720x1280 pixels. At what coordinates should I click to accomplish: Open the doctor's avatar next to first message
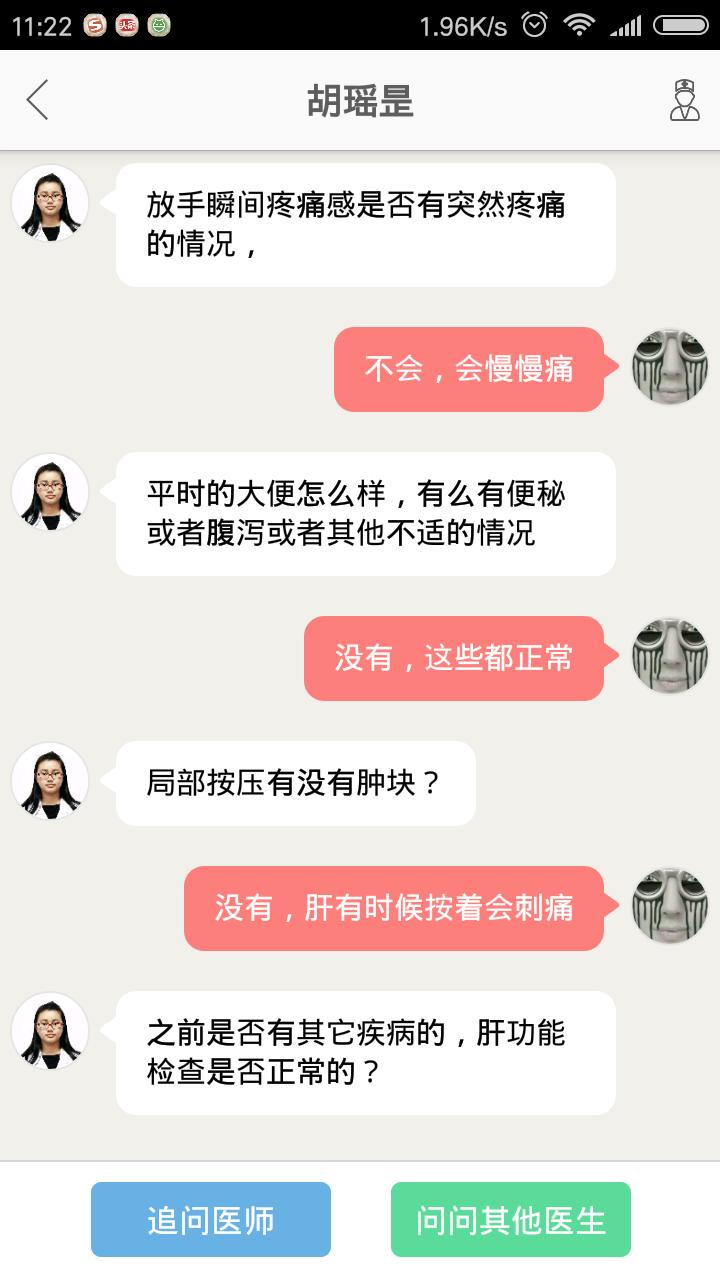coord(50,202)
